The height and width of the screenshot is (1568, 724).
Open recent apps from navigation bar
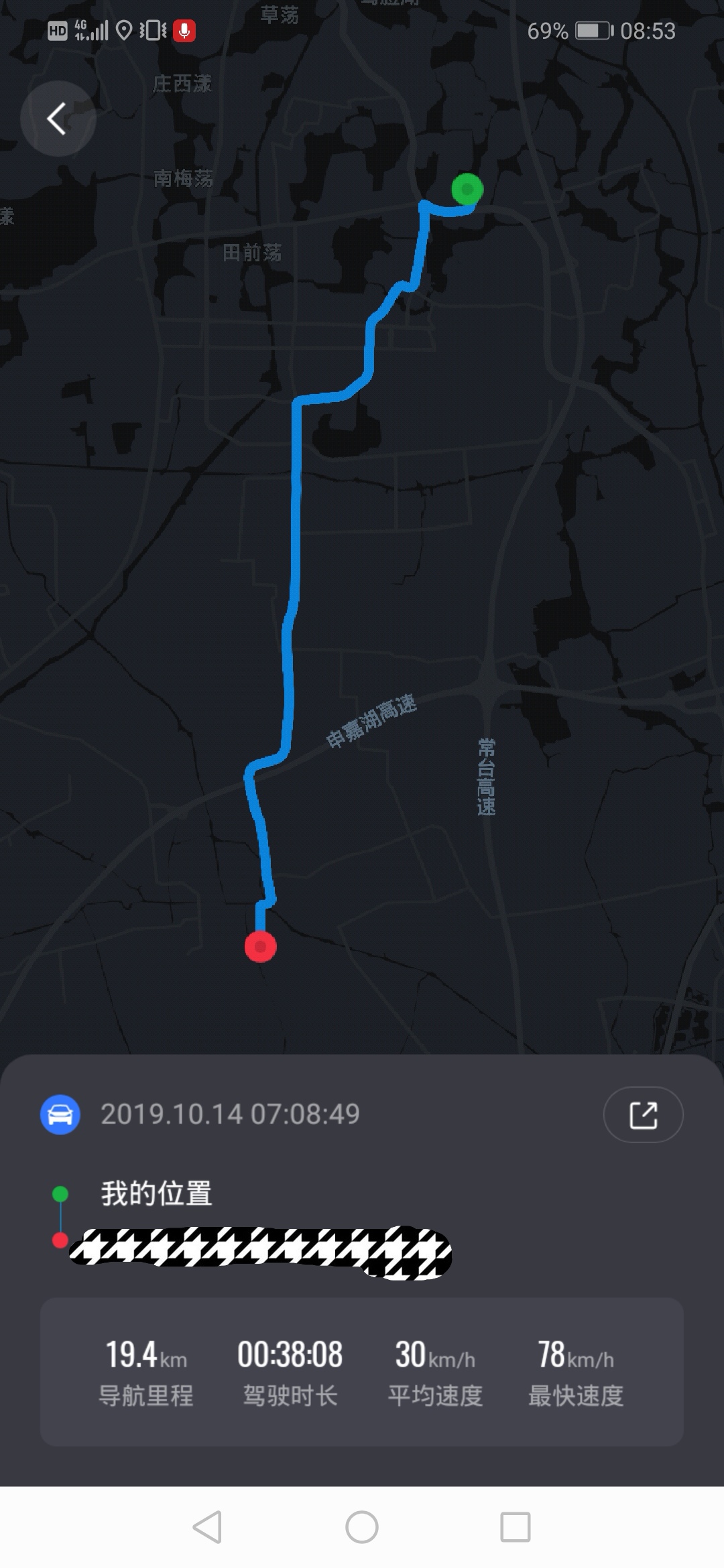[x=516, y=1527]
